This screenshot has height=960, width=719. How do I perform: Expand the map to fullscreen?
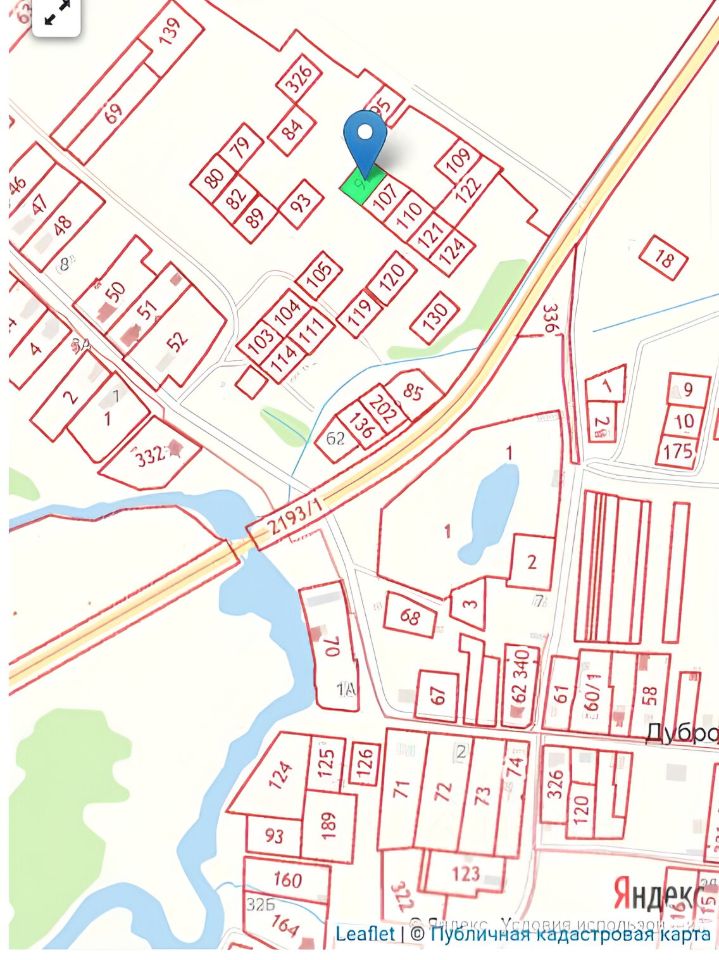(56, 13)
